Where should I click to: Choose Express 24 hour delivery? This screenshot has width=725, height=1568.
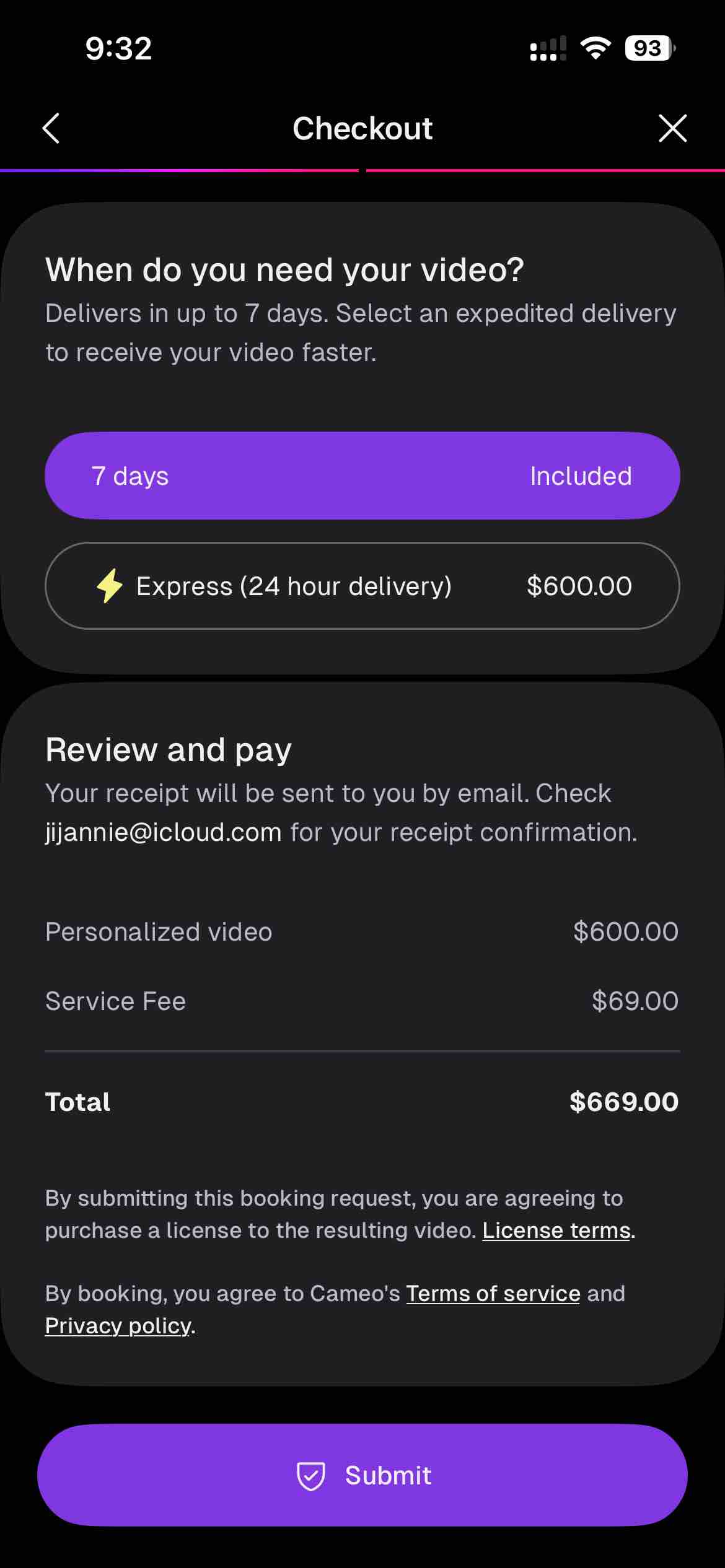pos(362,586)
